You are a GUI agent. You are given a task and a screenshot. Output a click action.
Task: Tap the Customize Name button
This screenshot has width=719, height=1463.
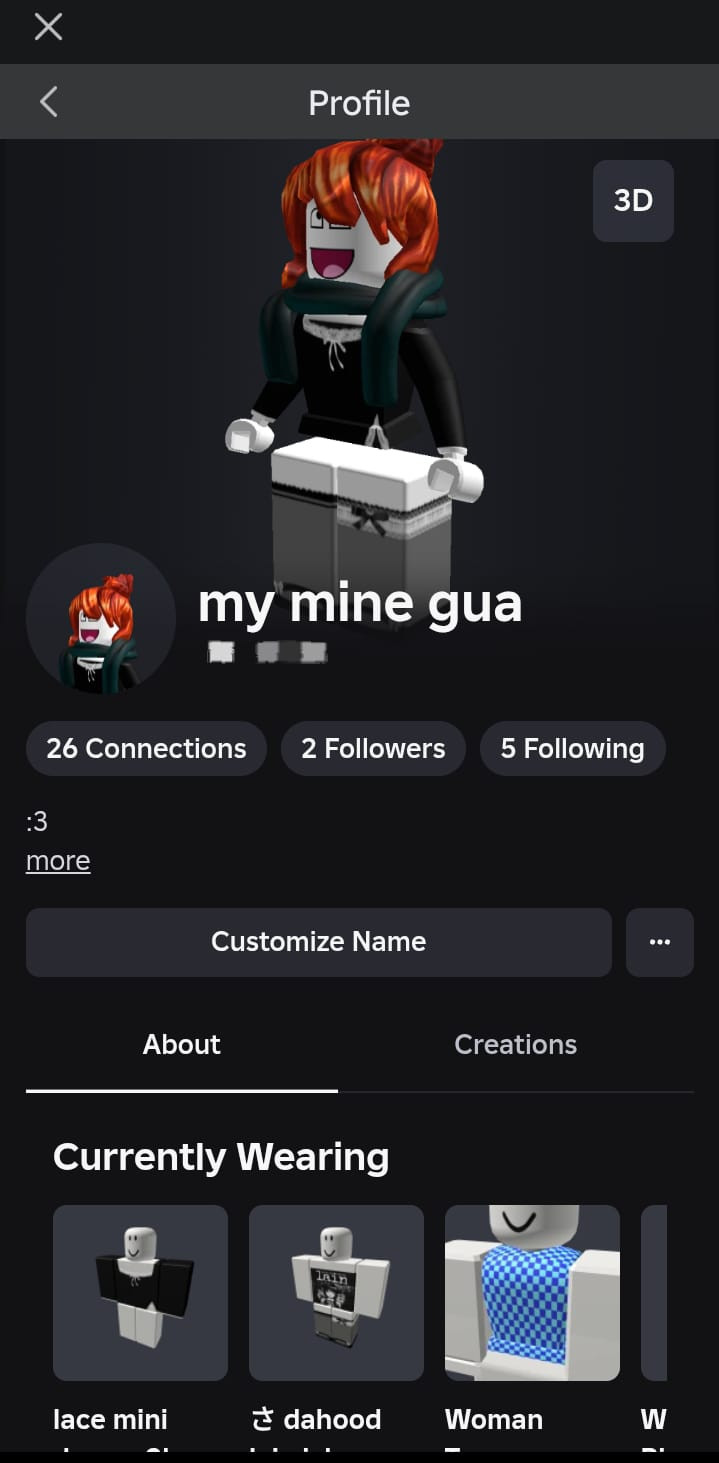(x=318, y=942)
